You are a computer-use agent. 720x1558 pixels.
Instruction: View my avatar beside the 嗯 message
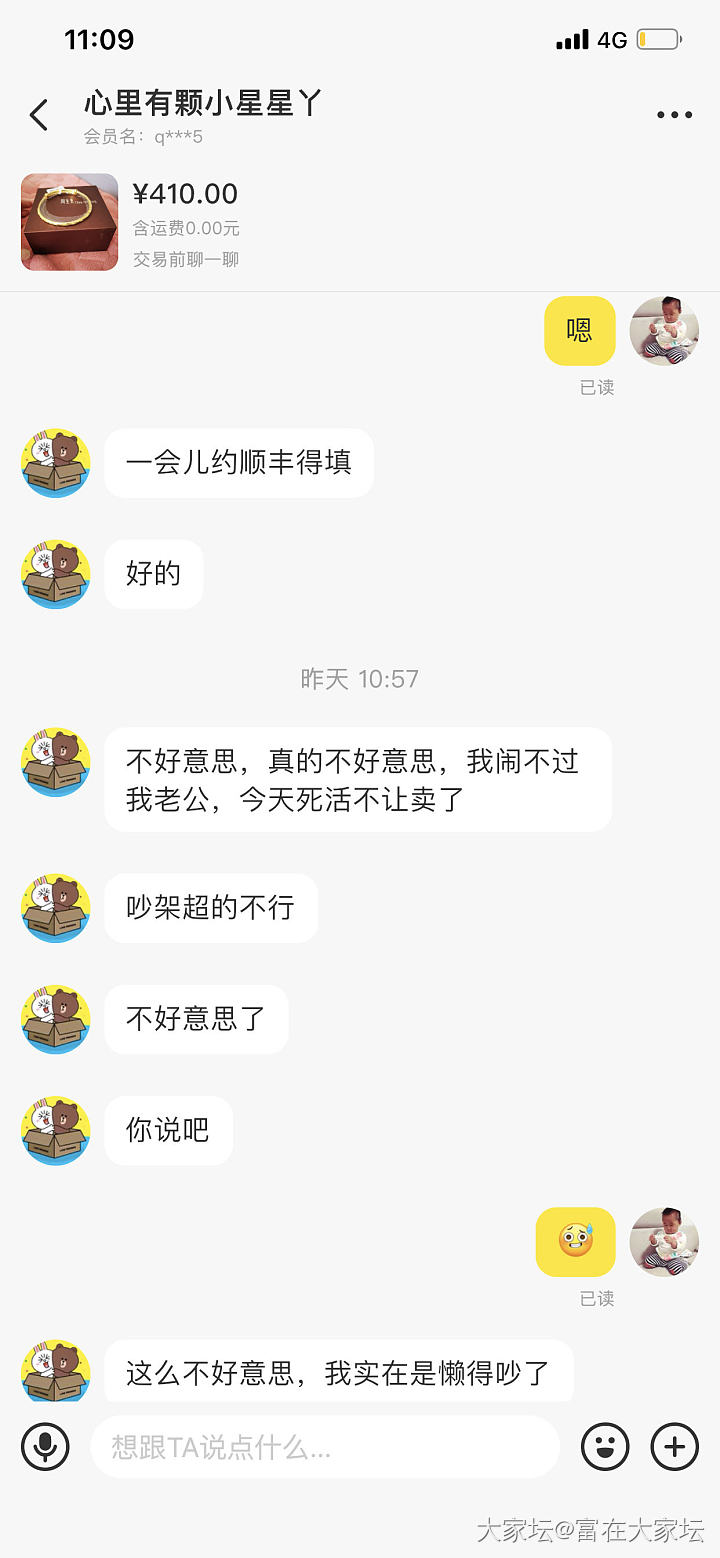click(664, 331)
